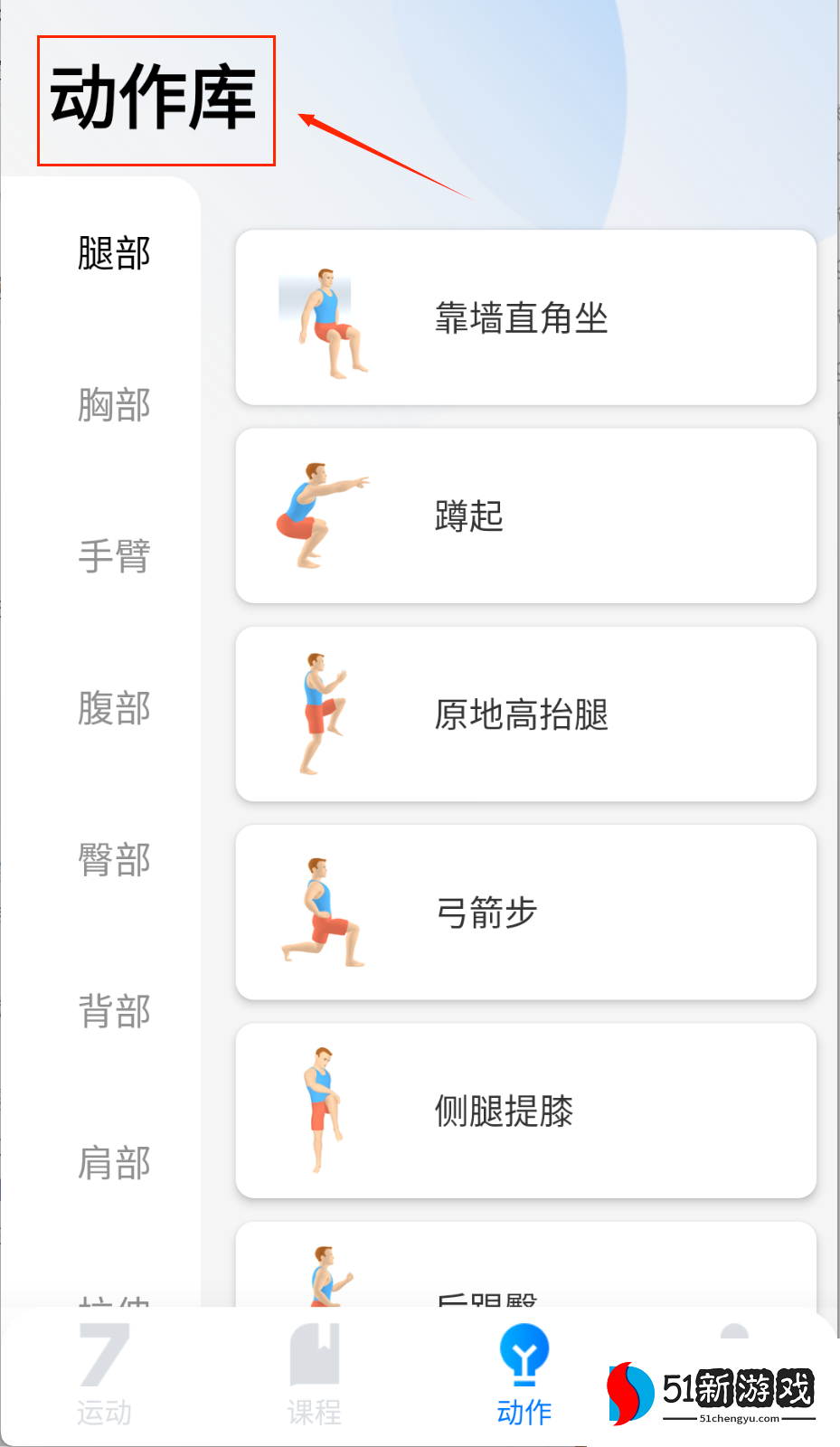The width and height of the screenshot is (840, 1447).
Task: Open the 肩部 category
Action: (114, 1162)
